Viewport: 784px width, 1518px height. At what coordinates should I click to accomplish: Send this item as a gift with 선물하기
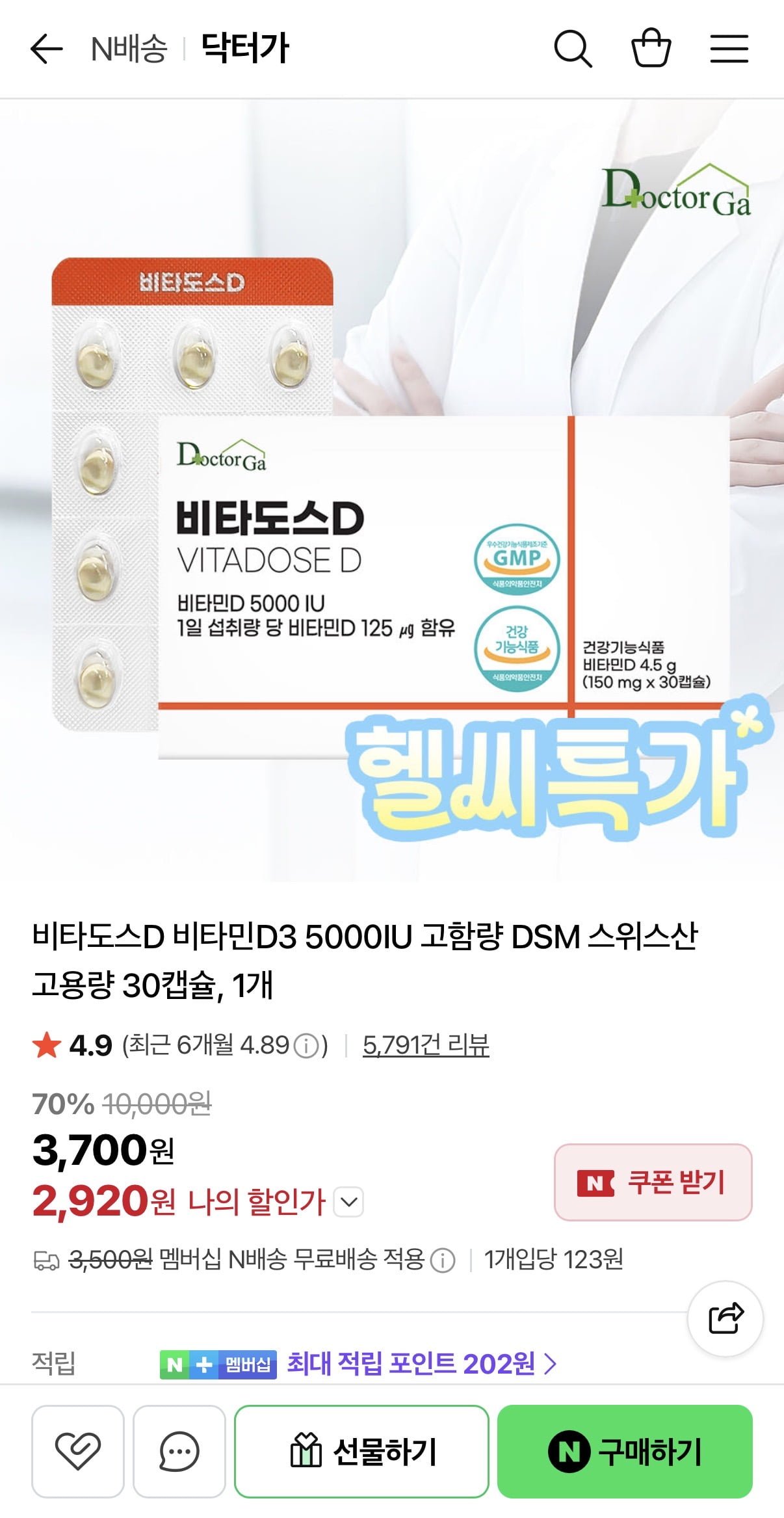361,1451
